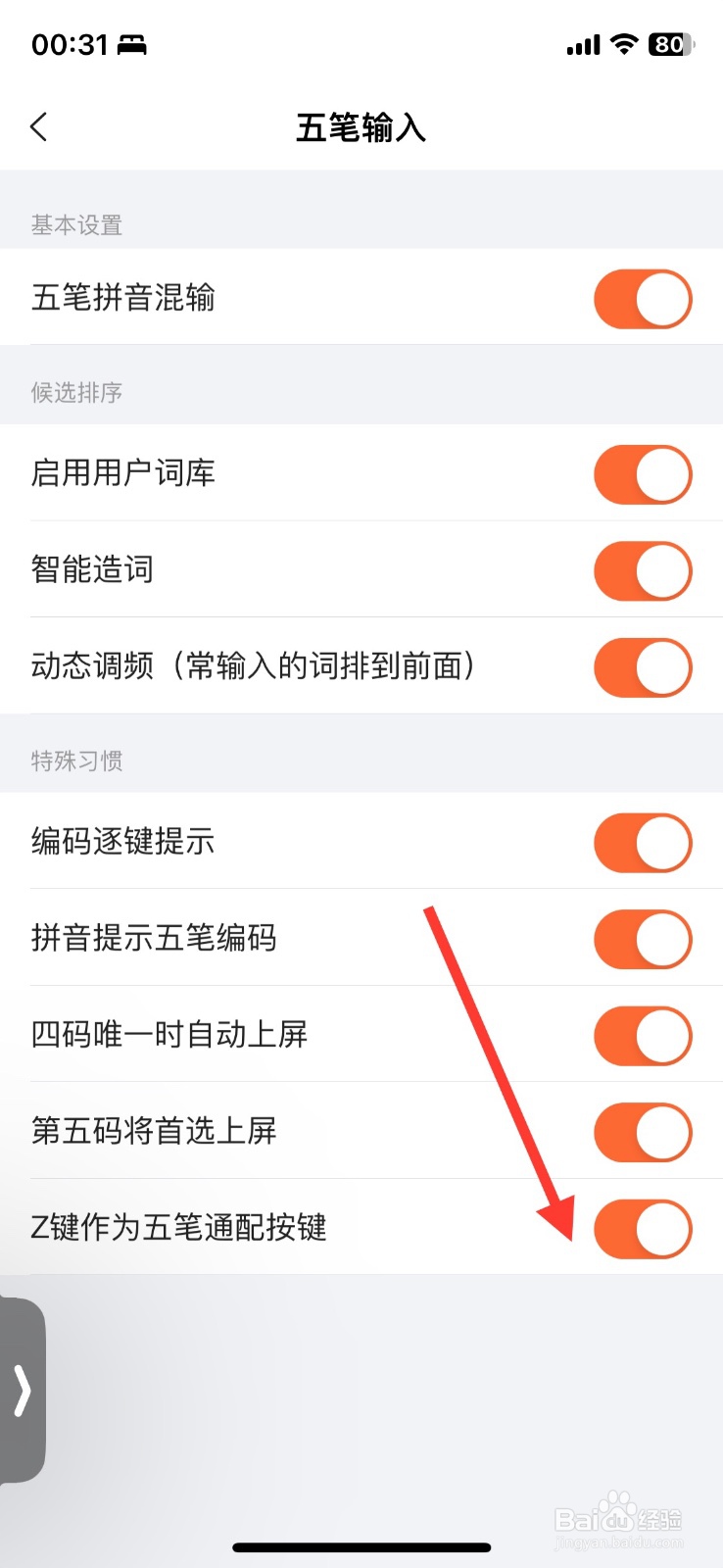This screenshot has width=723, height=1568.
Task: Toggle the 四码唯一时自动上屏 switch
Action: (x=643, y=1034)
